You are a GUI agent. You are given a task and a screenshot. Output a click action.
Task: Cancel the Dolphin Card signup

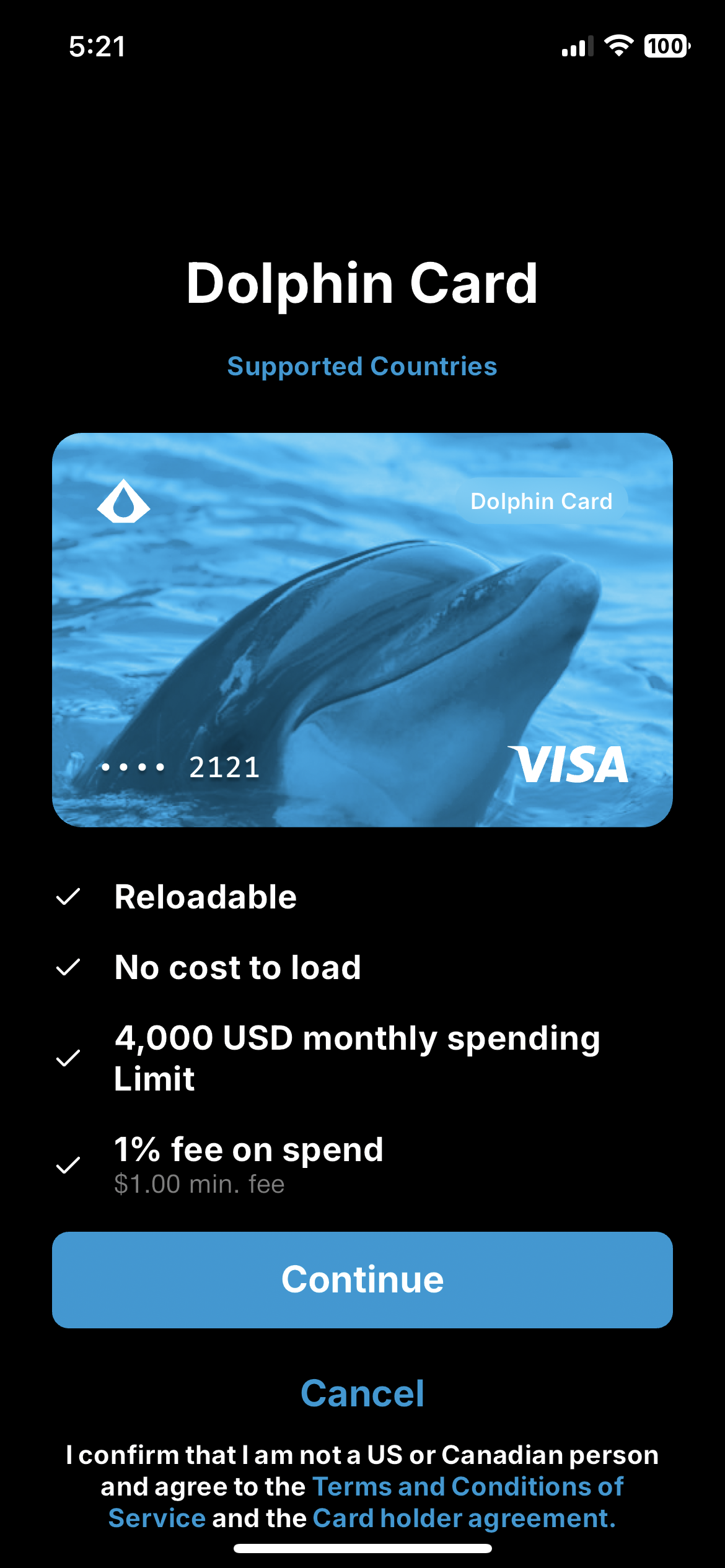[x=362, y=1393]
